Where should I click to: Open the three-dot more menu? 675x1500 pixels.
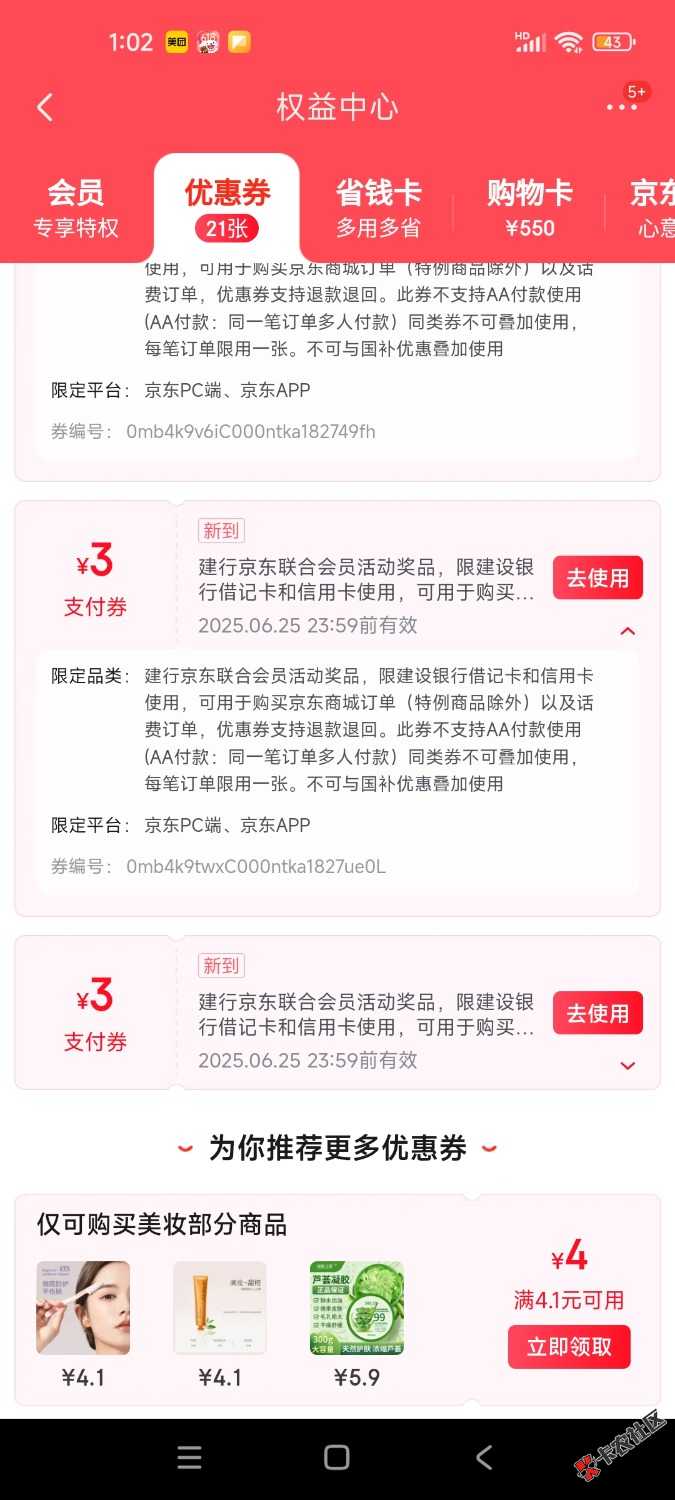pos(621,107)
